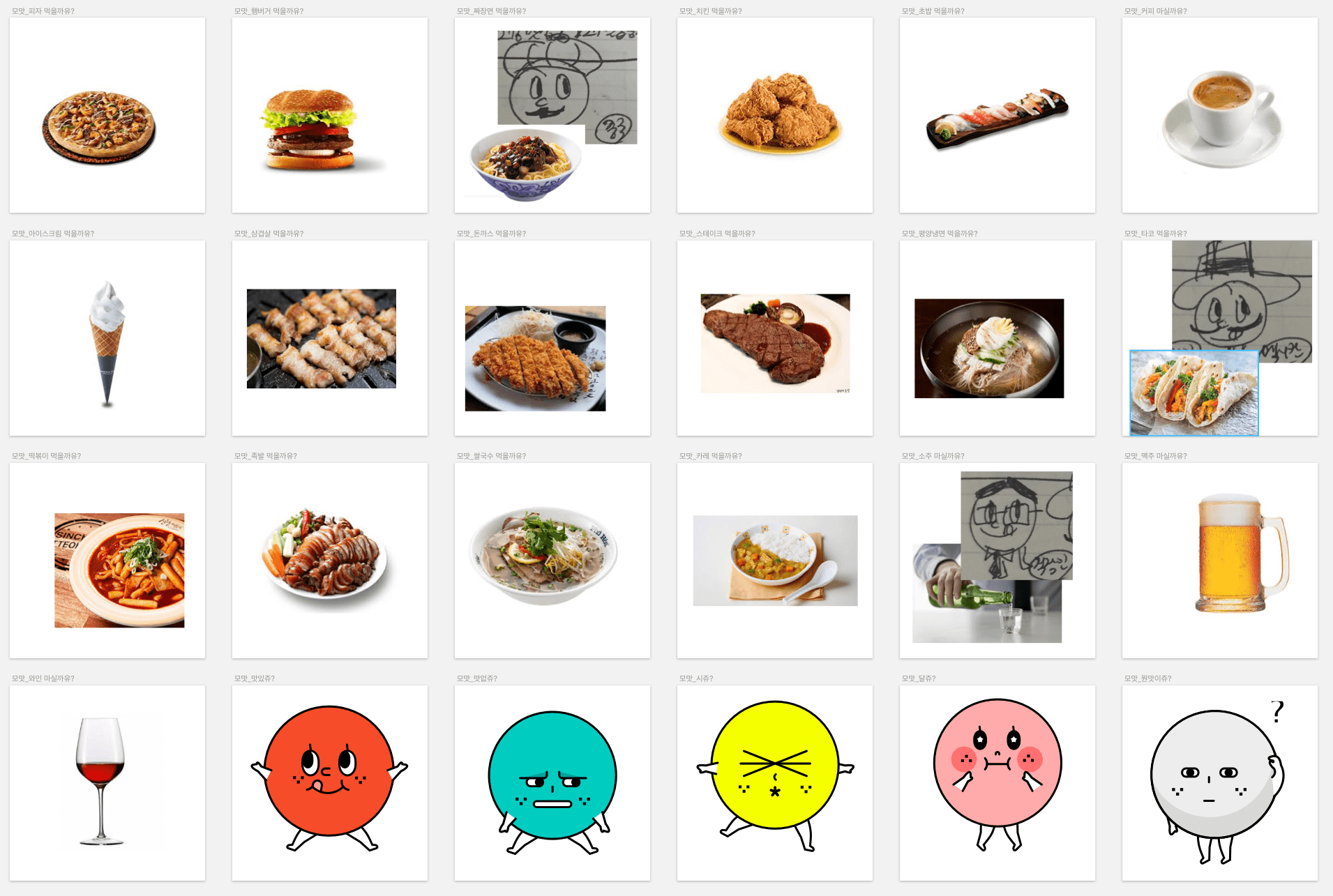Select the 모맛_아이스크림 먹을까유? artboard

pyautogui.click(x=53, y=234)
